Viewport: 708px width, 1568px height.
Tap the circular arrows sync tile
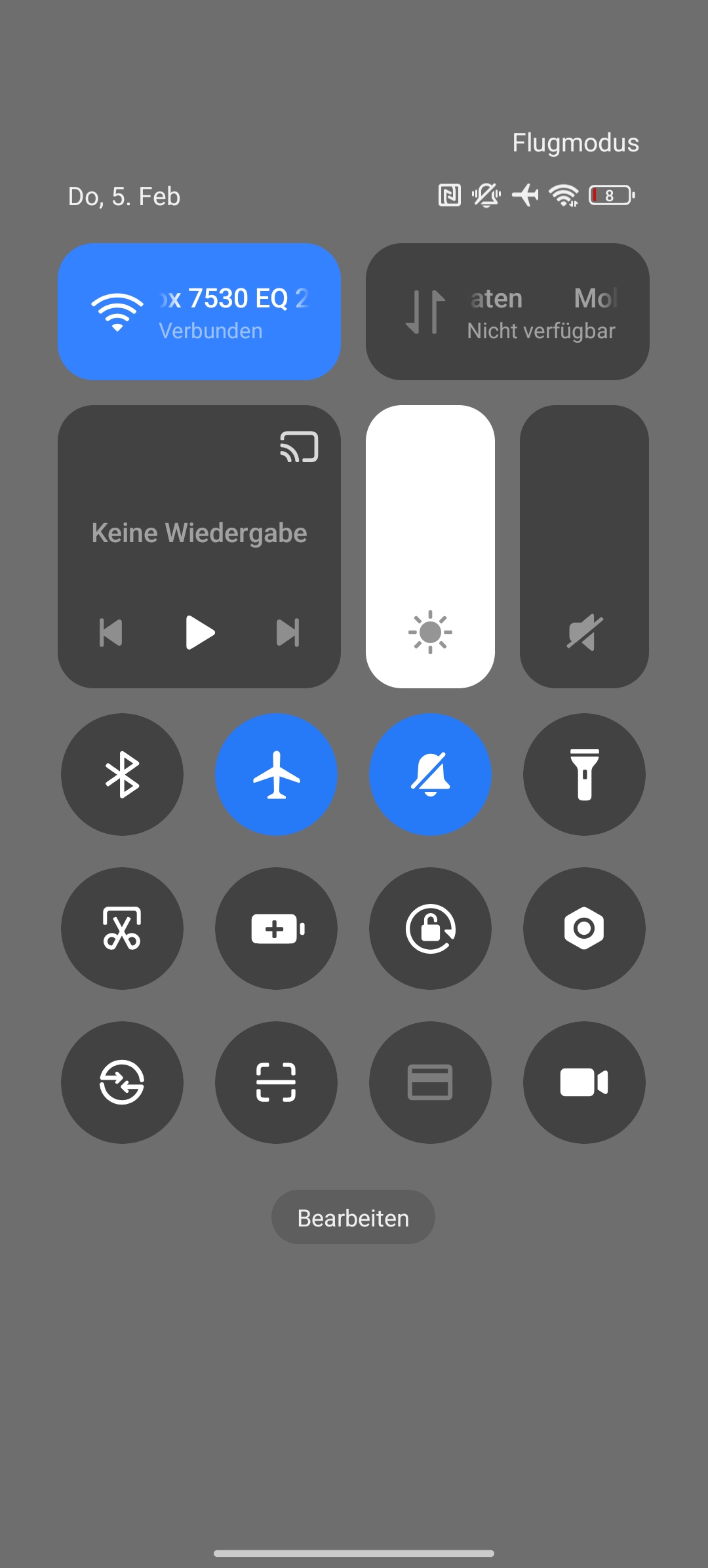tap(123, 1082)
